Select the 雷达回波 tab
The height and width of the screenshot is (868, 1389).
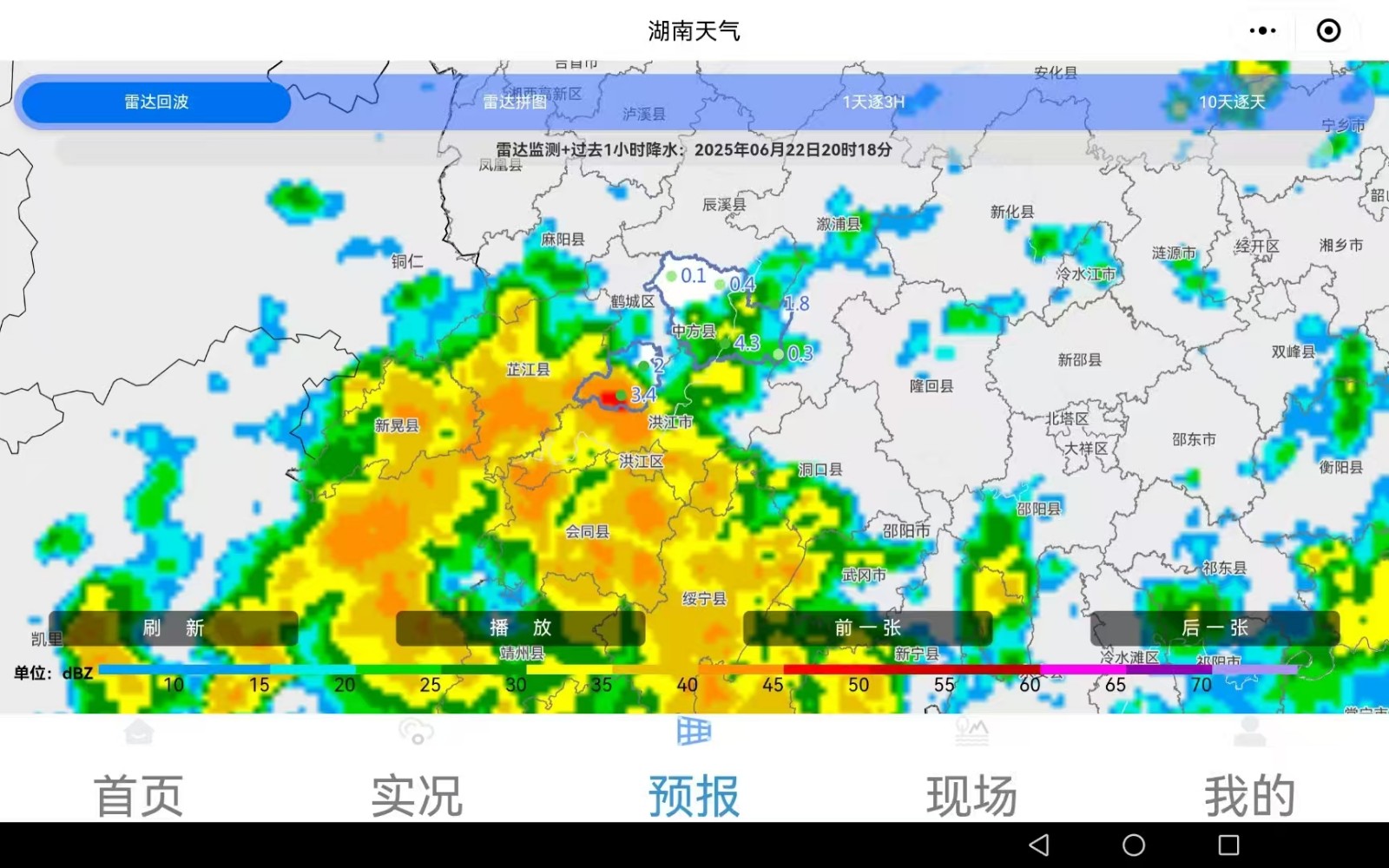156,102
